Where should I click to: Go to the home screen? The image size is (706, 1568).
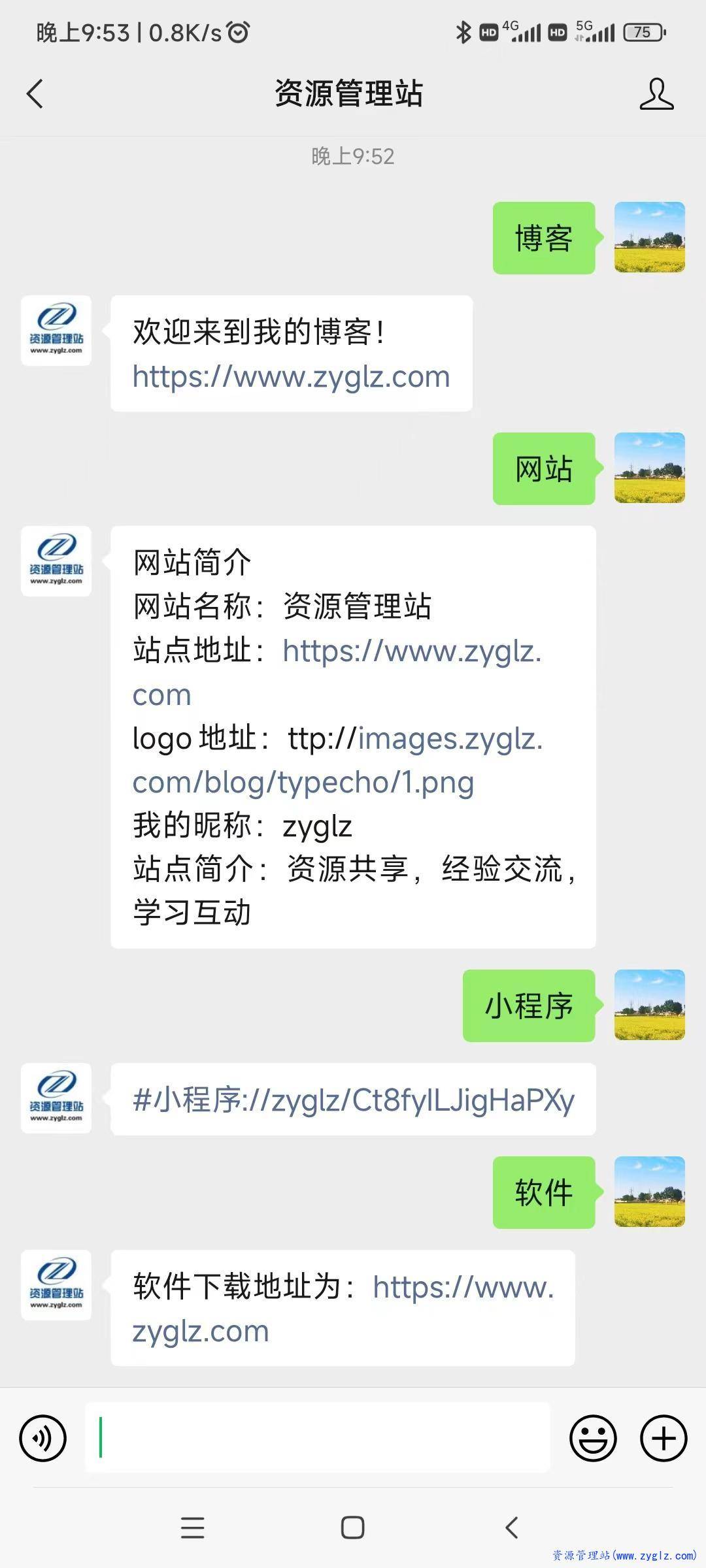[353, 1527]
